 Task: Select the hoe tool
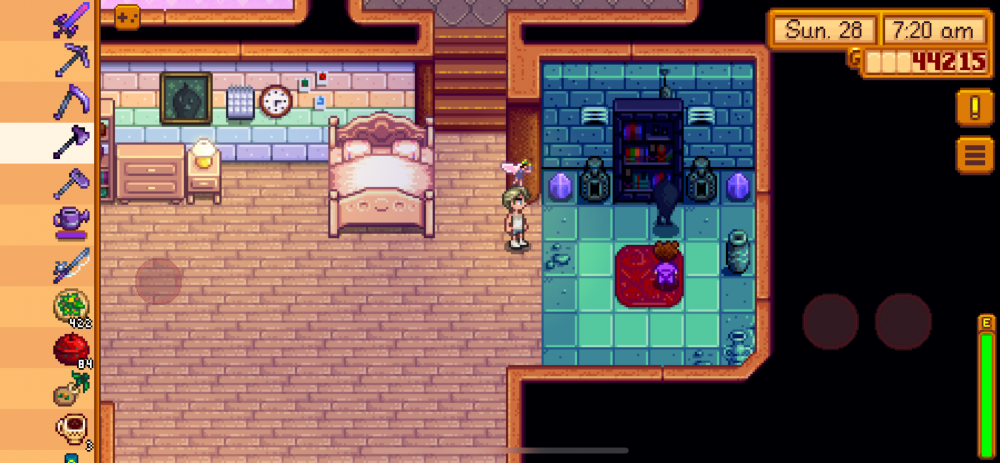click(x=72, y=183)
